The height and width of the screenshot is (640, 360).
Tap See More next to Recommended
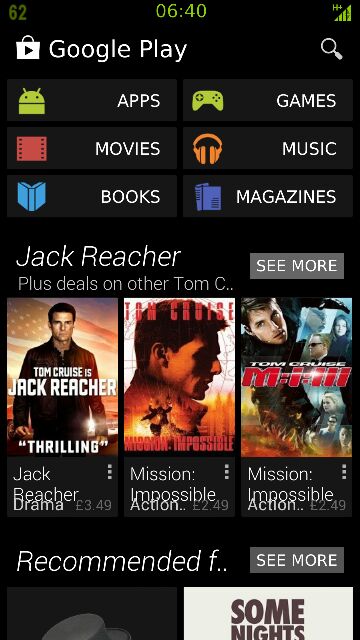pos(297,560)
